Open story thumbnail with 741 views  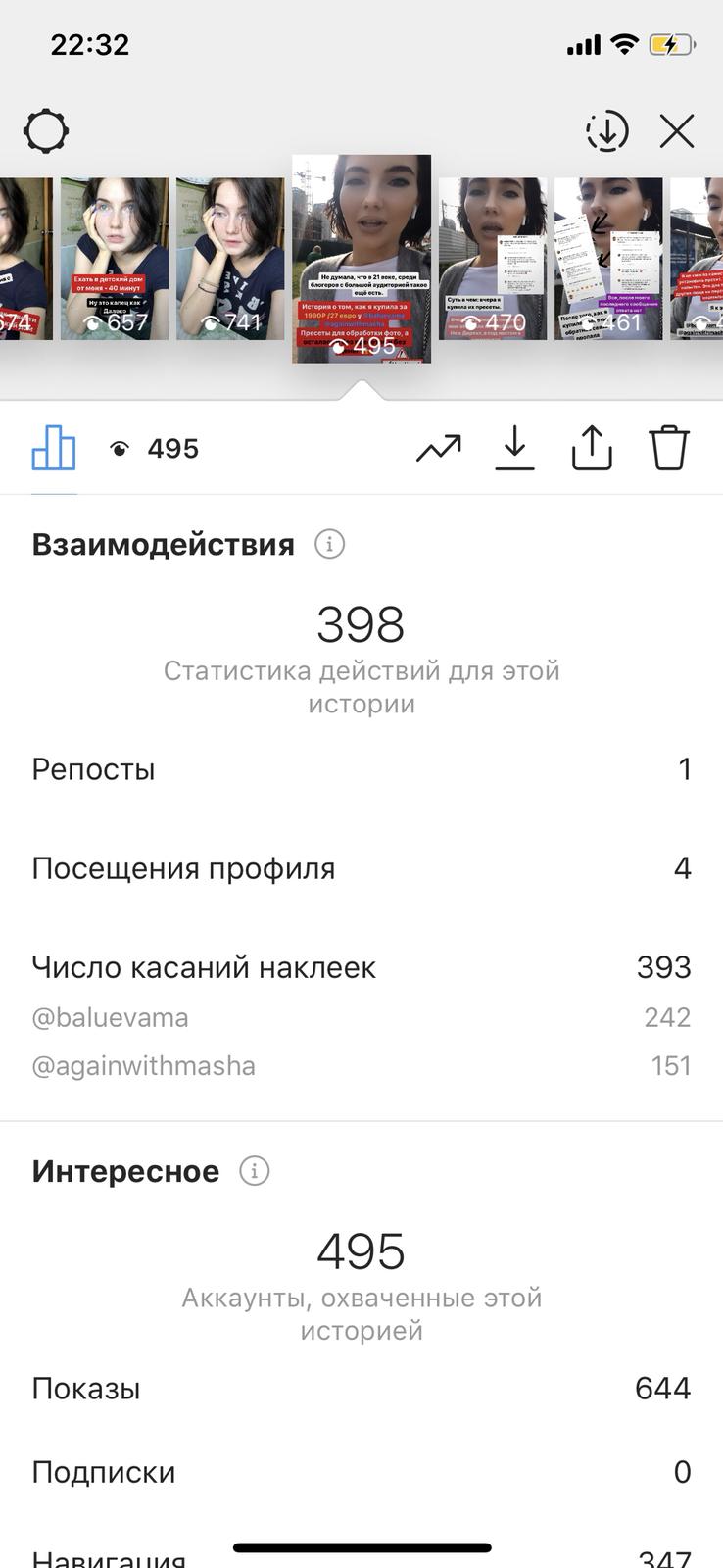point(230,259)
